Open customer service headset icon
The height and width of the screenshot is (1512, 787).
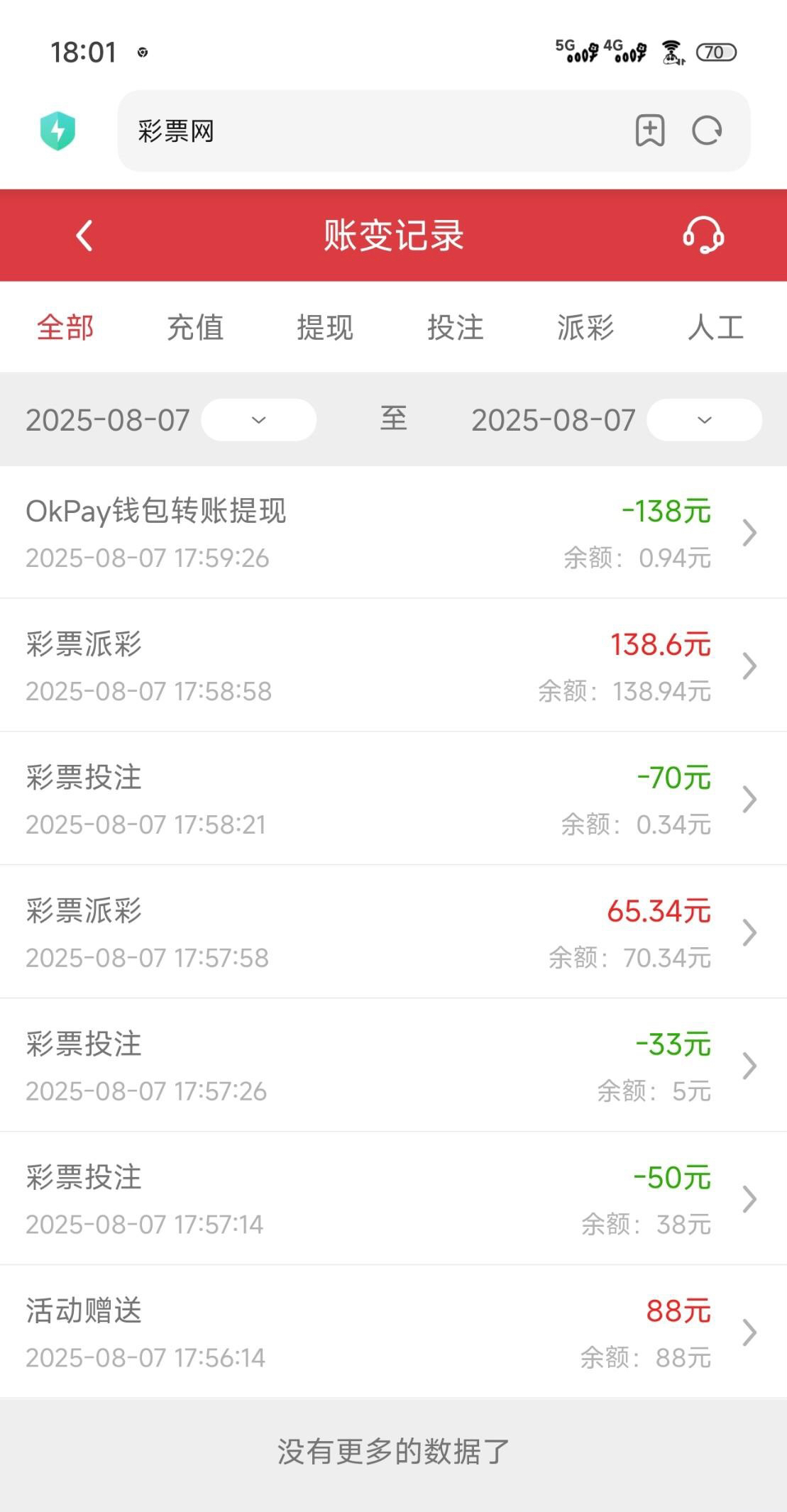coord(703,236)
